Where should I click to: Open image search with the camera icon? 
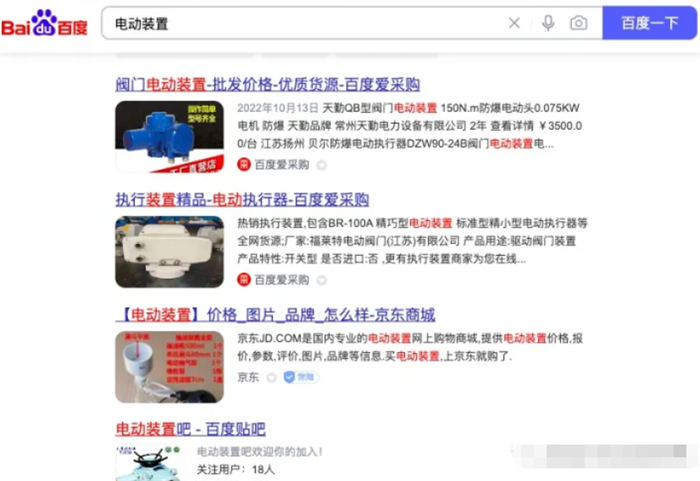pos(579,23)
